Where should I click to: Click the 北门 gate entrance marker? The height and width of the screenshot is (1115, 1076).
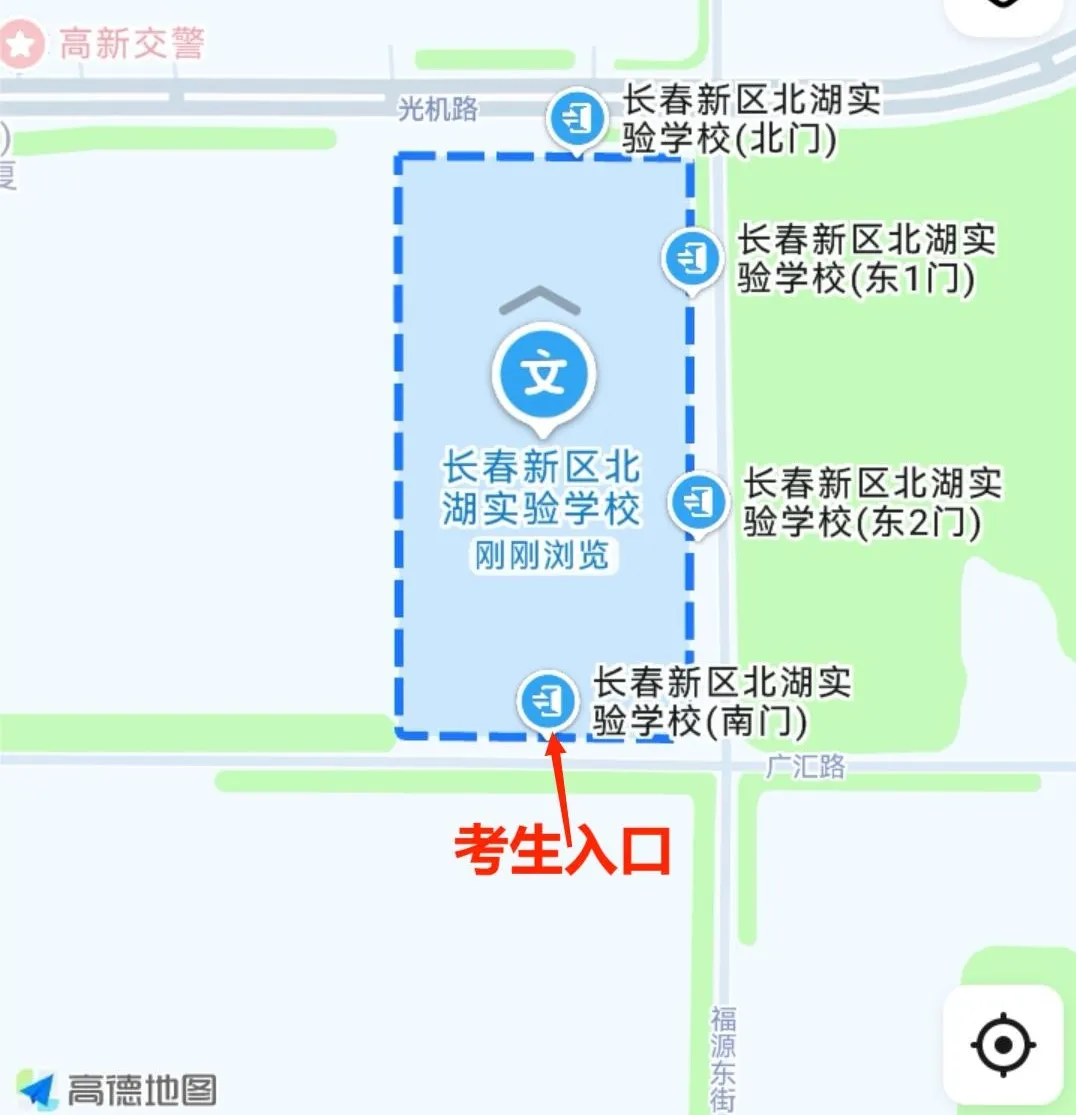(577, 117)
